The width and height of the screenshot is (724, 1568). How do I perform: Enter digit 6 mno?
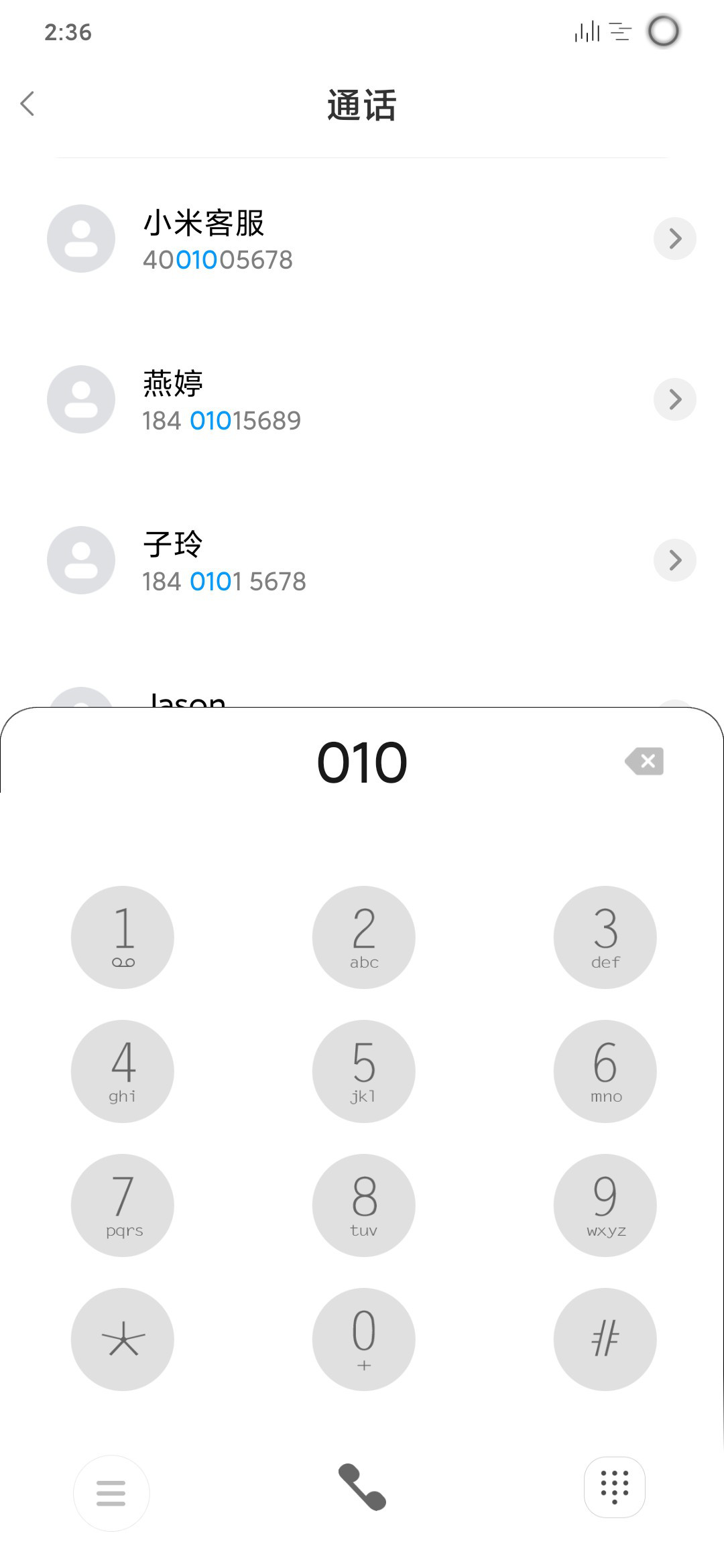point(605,1071)
